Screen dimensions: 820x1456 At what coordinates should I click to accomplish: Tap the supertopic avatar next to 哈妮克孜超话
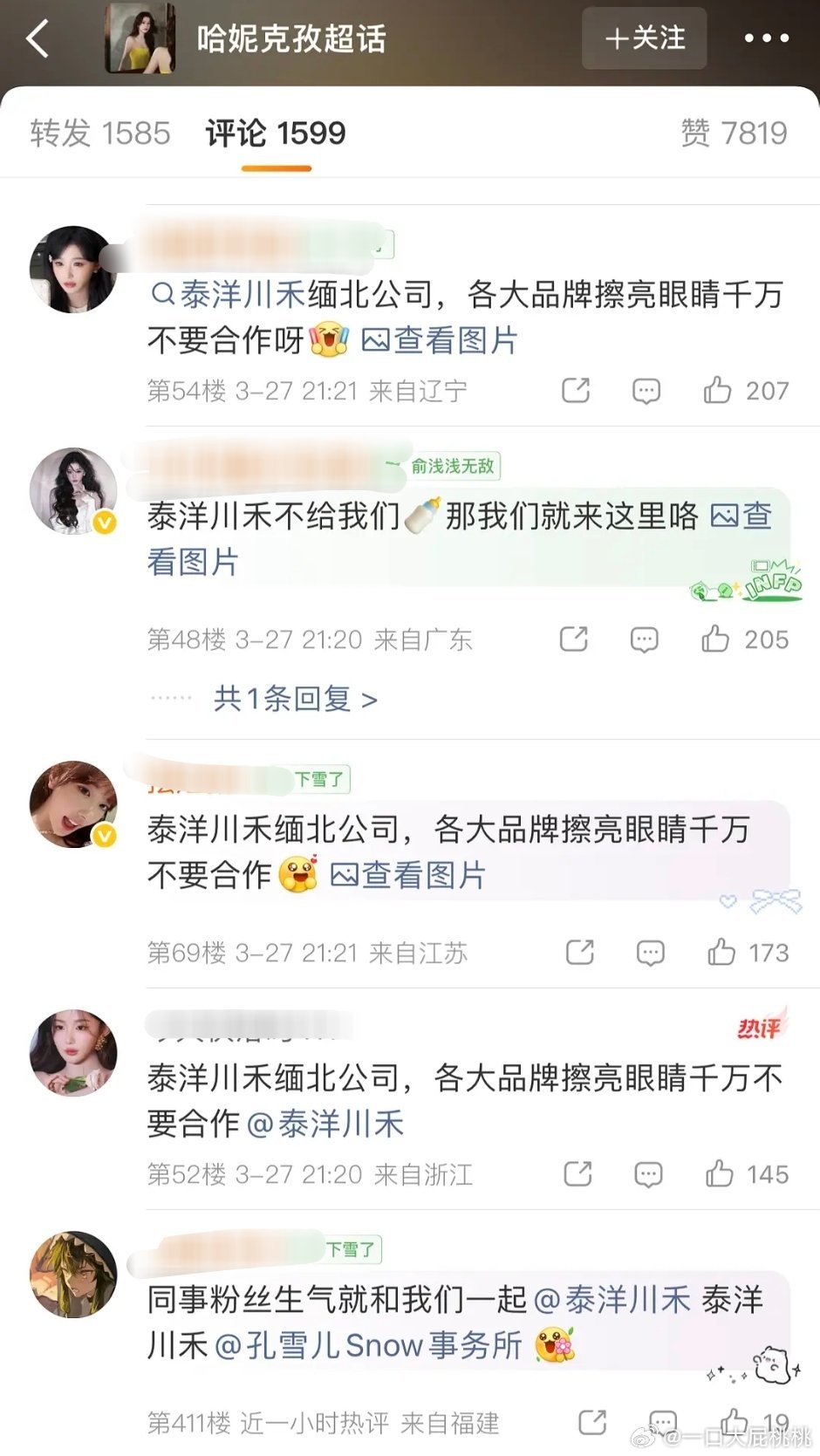[140, 38]
